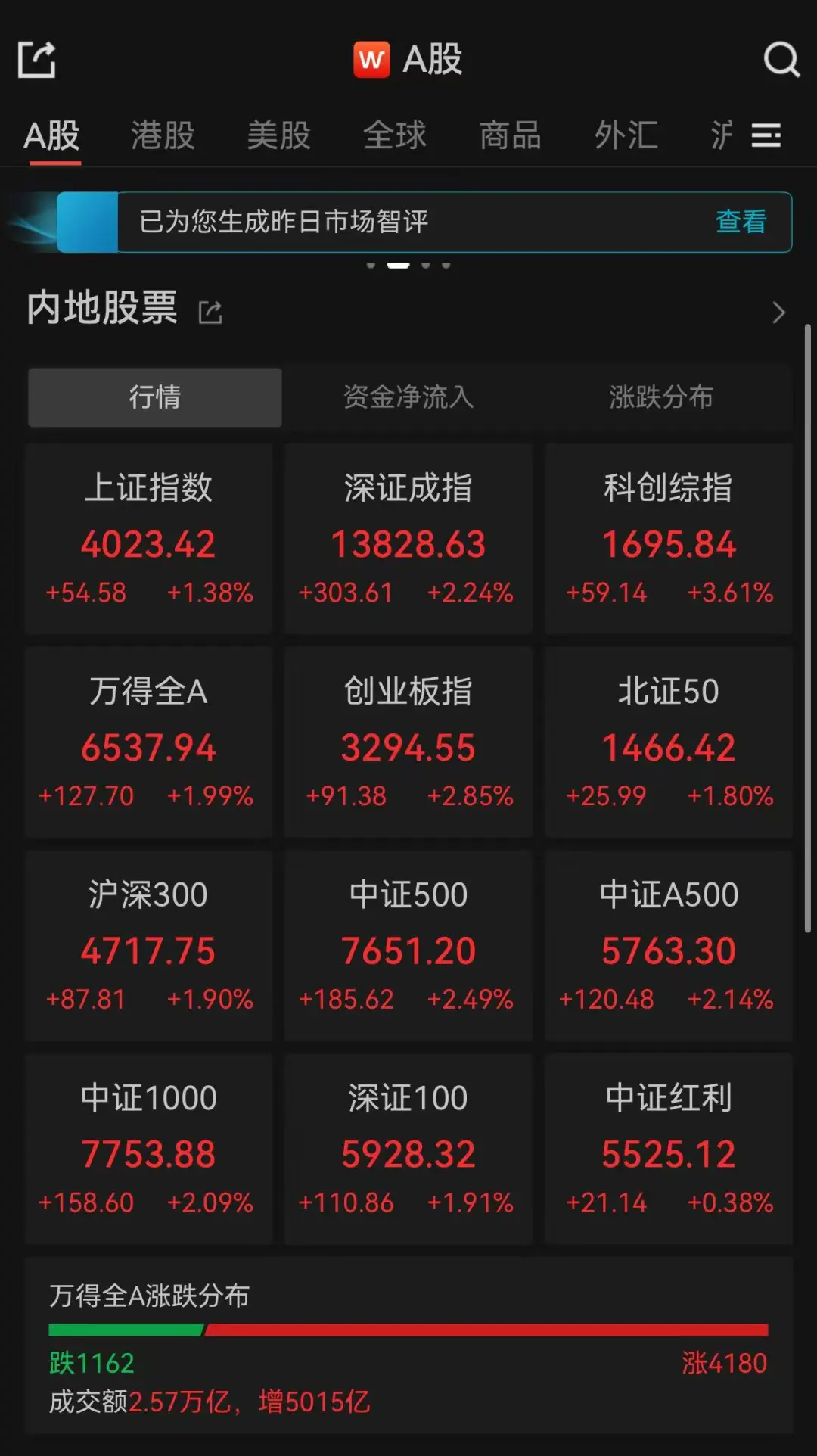The width and height of the screenshot is (817, 1456).
Task: Expand 内地股票 via the right chevron
Action: [779, 312]
